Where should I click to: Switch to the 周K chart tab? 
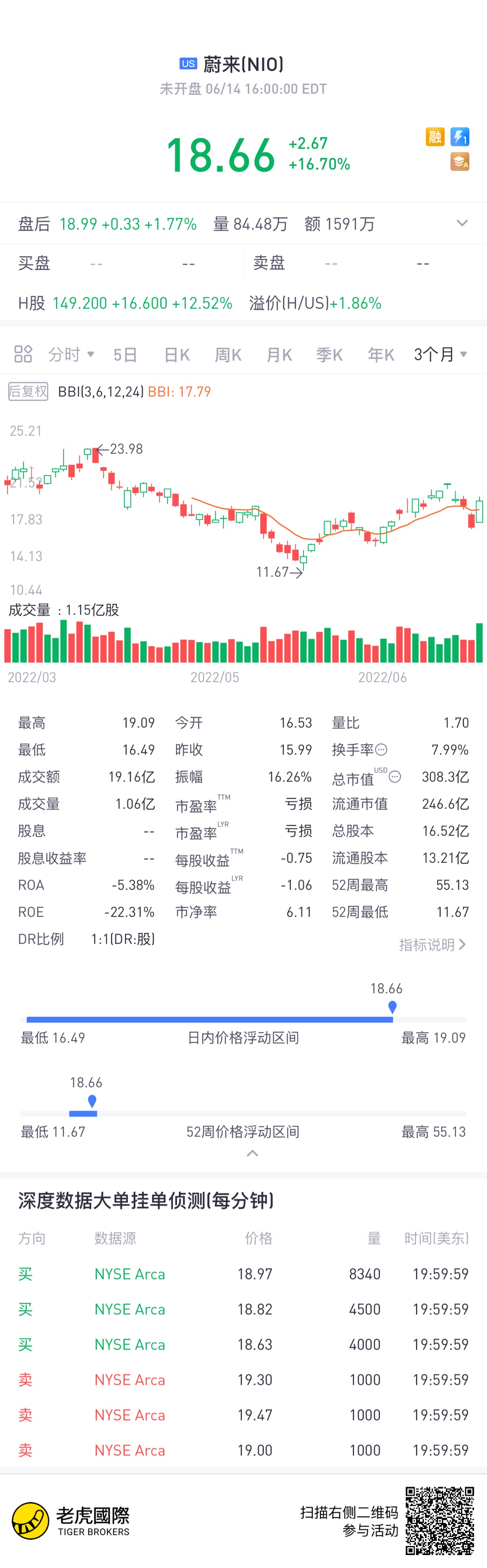228,355
